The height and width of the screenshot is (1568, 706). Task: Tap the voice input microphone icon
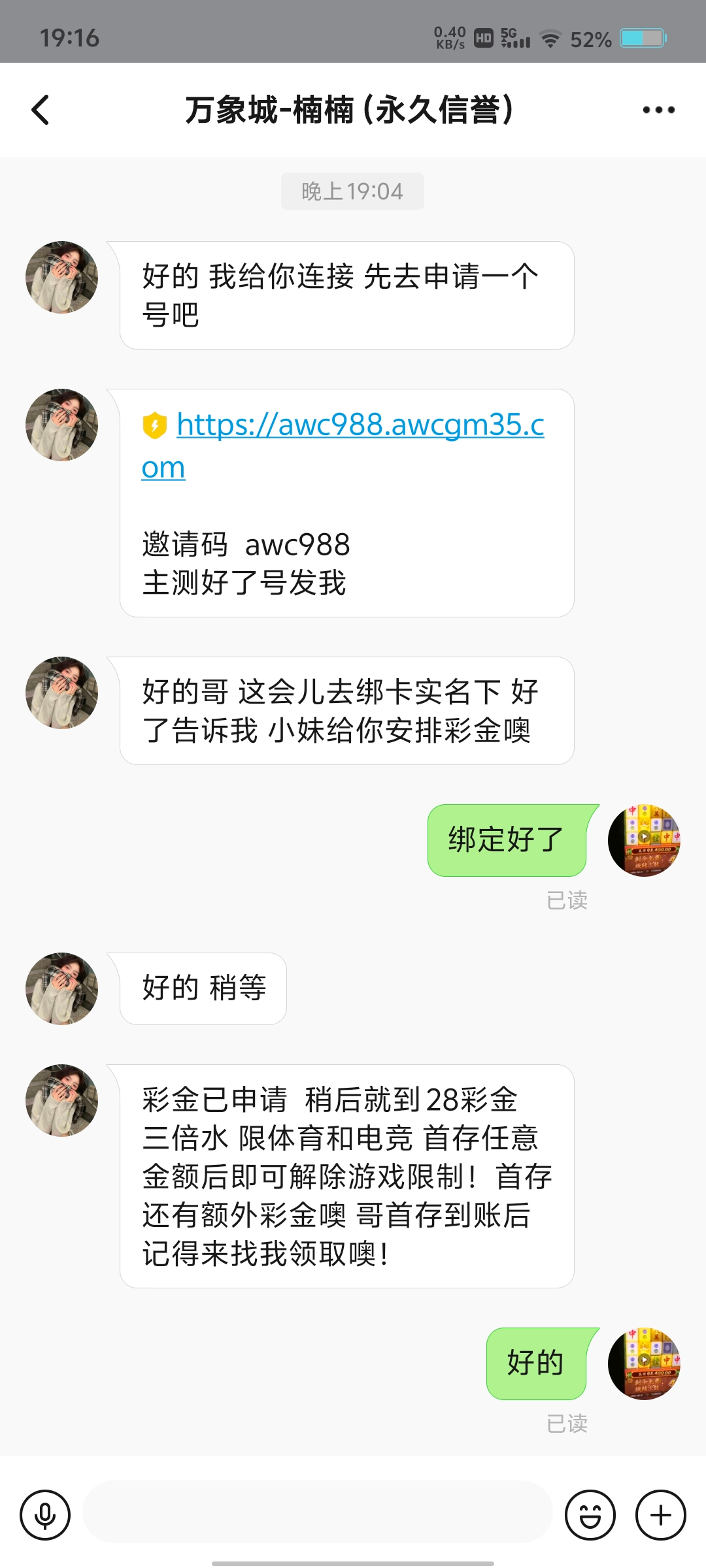click(45, 1514)
